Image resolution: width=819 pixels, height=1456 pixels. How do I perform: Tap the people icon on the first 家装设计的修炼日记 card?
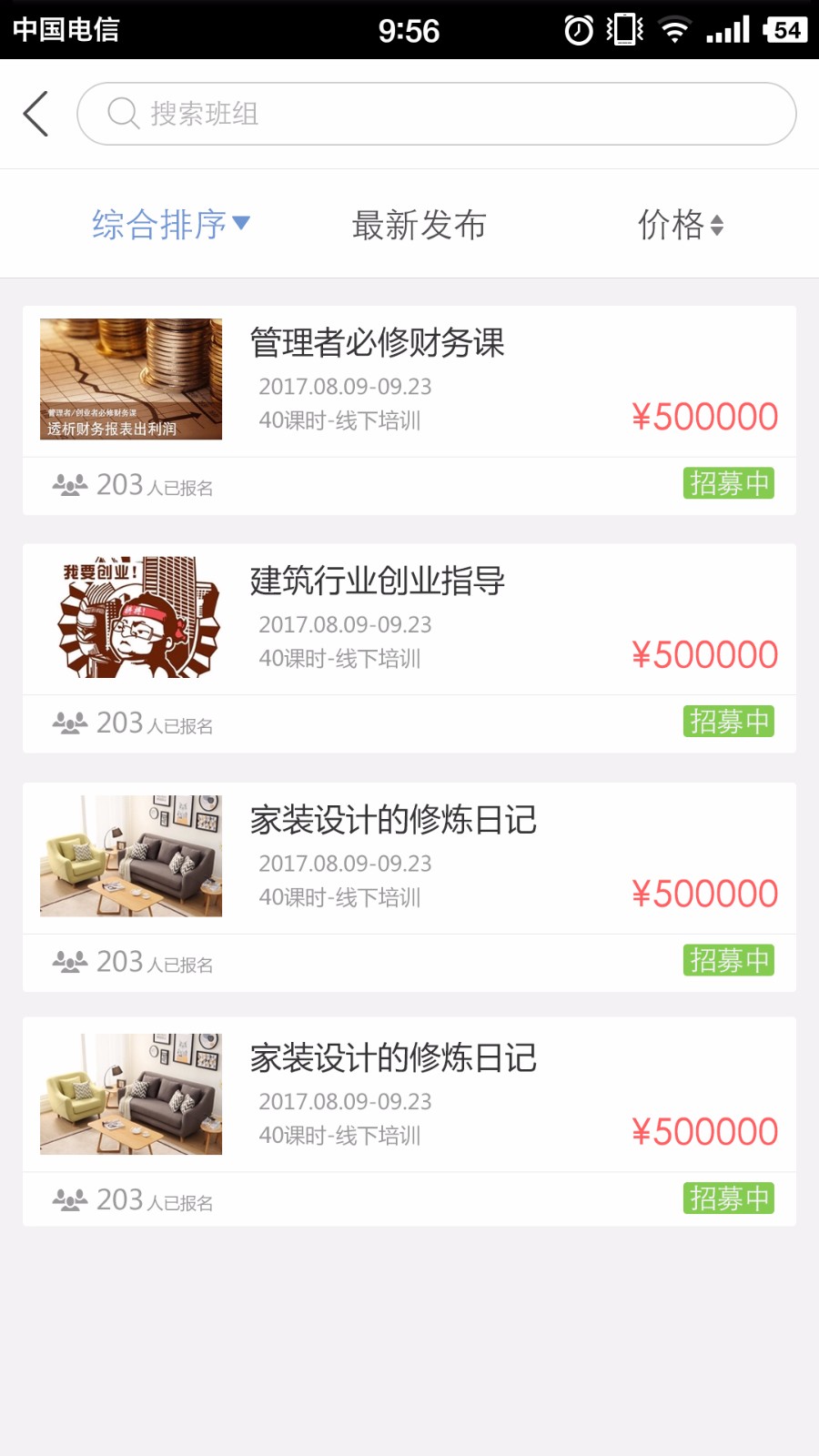coord(70,960)
